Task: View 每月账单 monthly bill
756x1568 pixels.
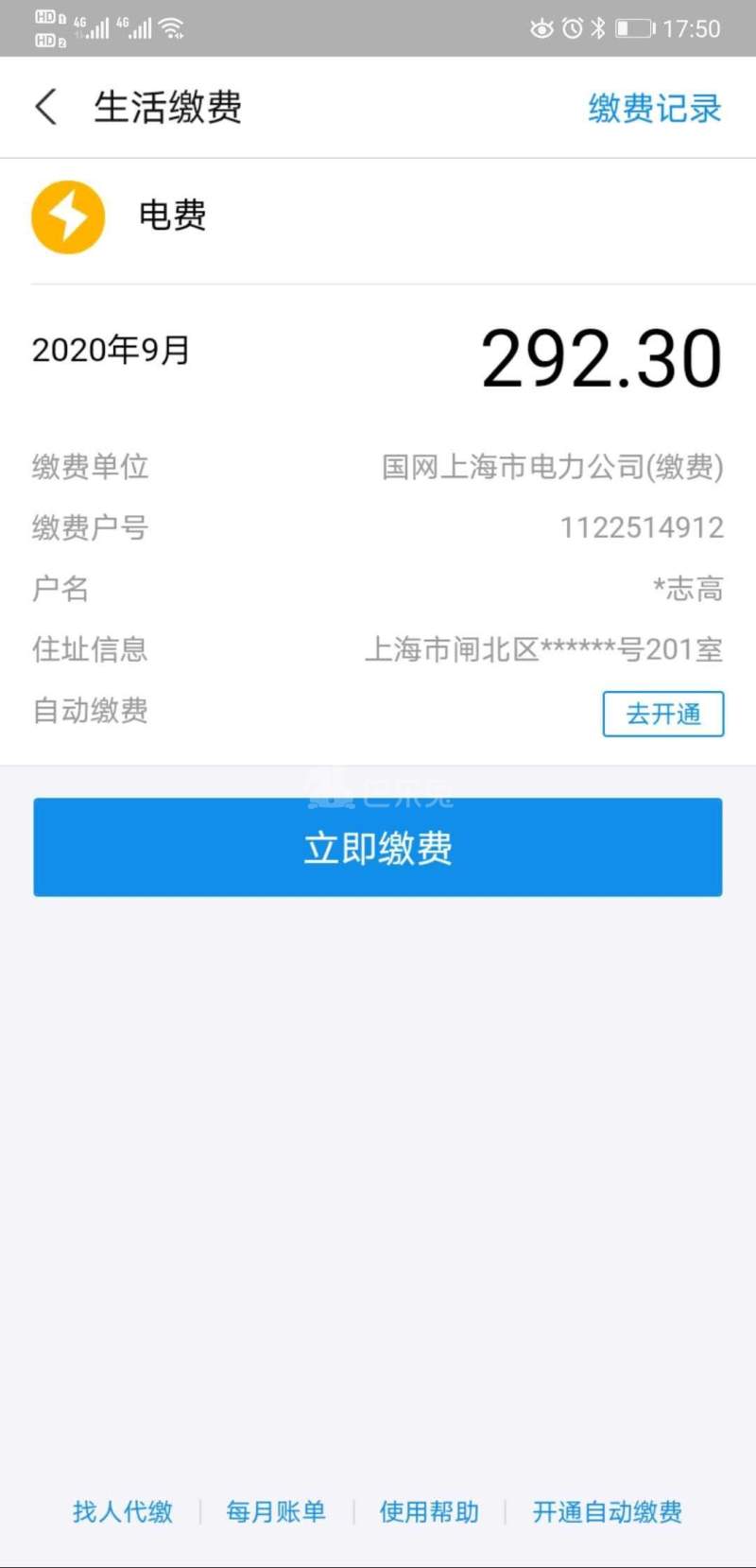Action: point(276,1511)
